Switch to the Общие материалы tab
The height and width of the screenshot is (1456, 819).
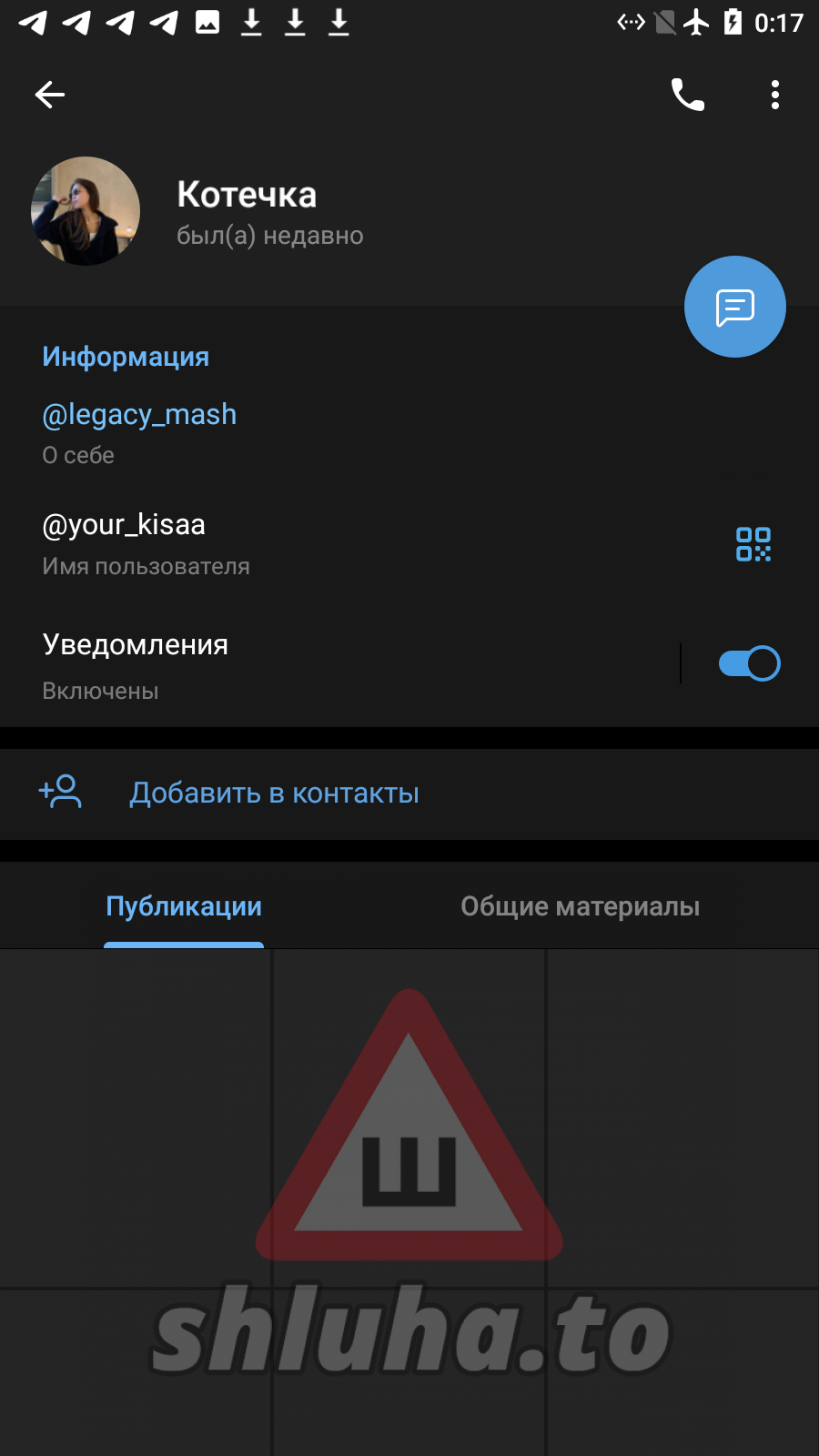click(x=580, y=906)
